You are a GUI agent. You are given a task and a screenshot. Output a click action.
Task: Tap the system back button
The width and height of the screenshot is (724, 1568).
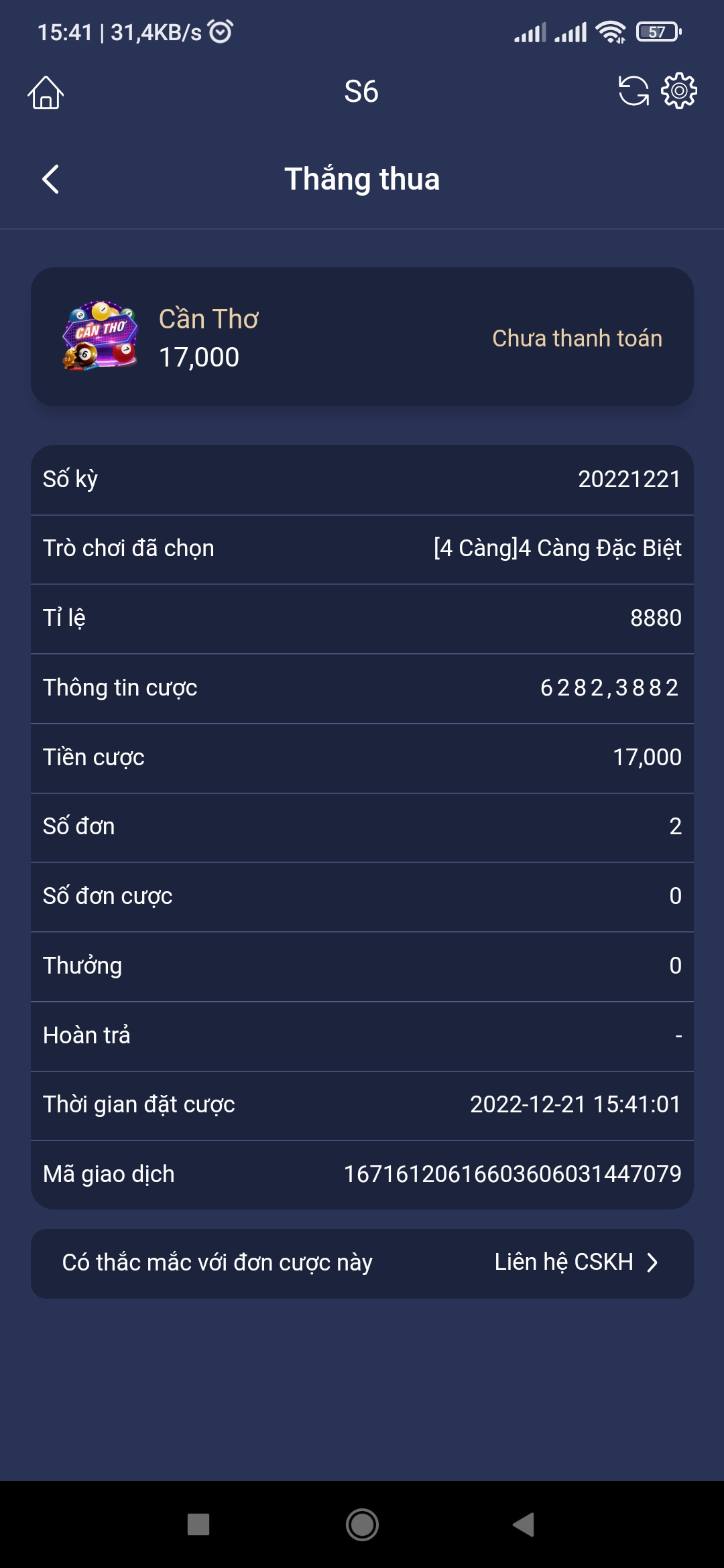(524, 1524)
